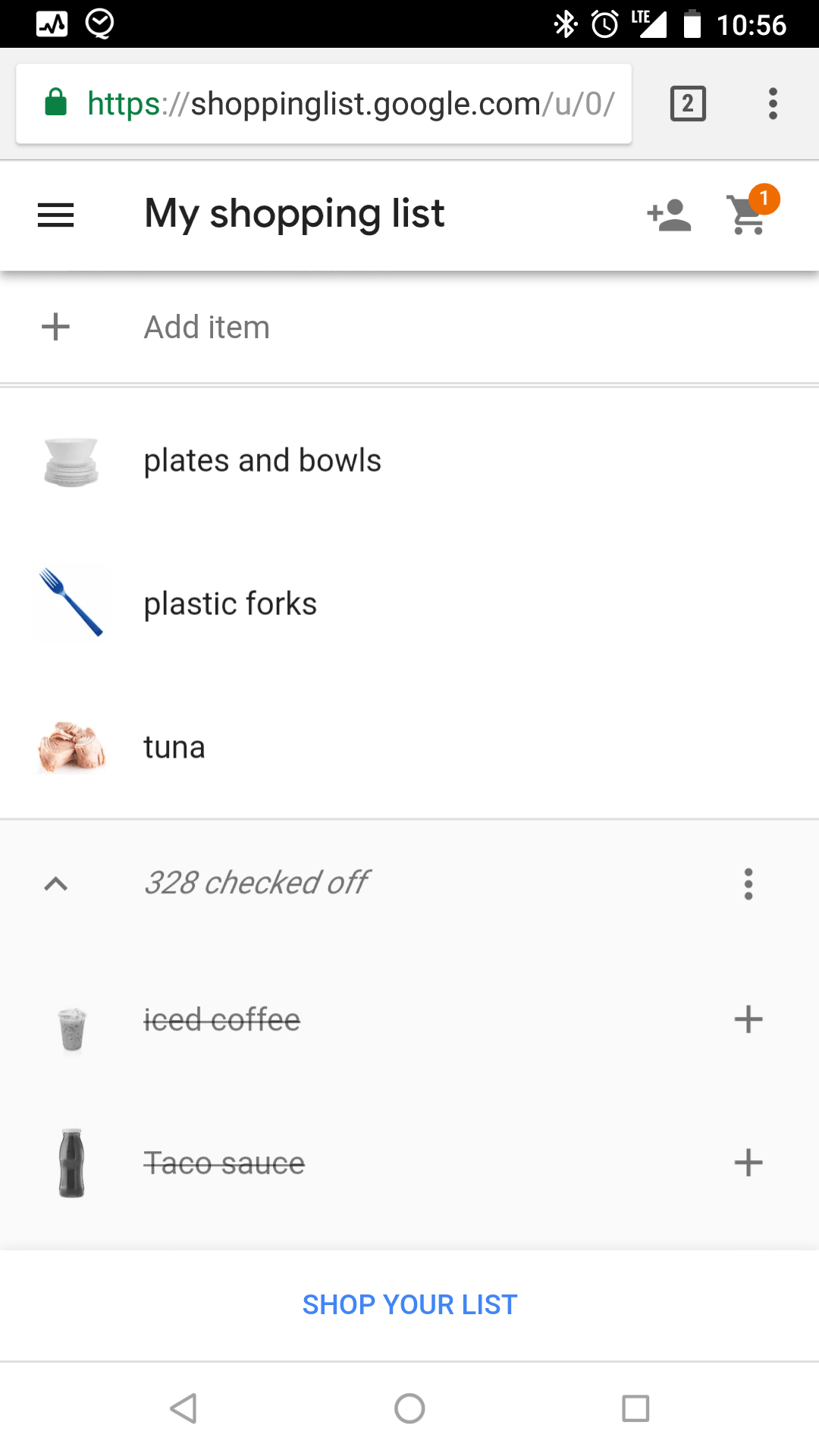Open the Chrome tab switcher
The height and width of the screenshot is (1456, 819).
(x=687, y=104)
